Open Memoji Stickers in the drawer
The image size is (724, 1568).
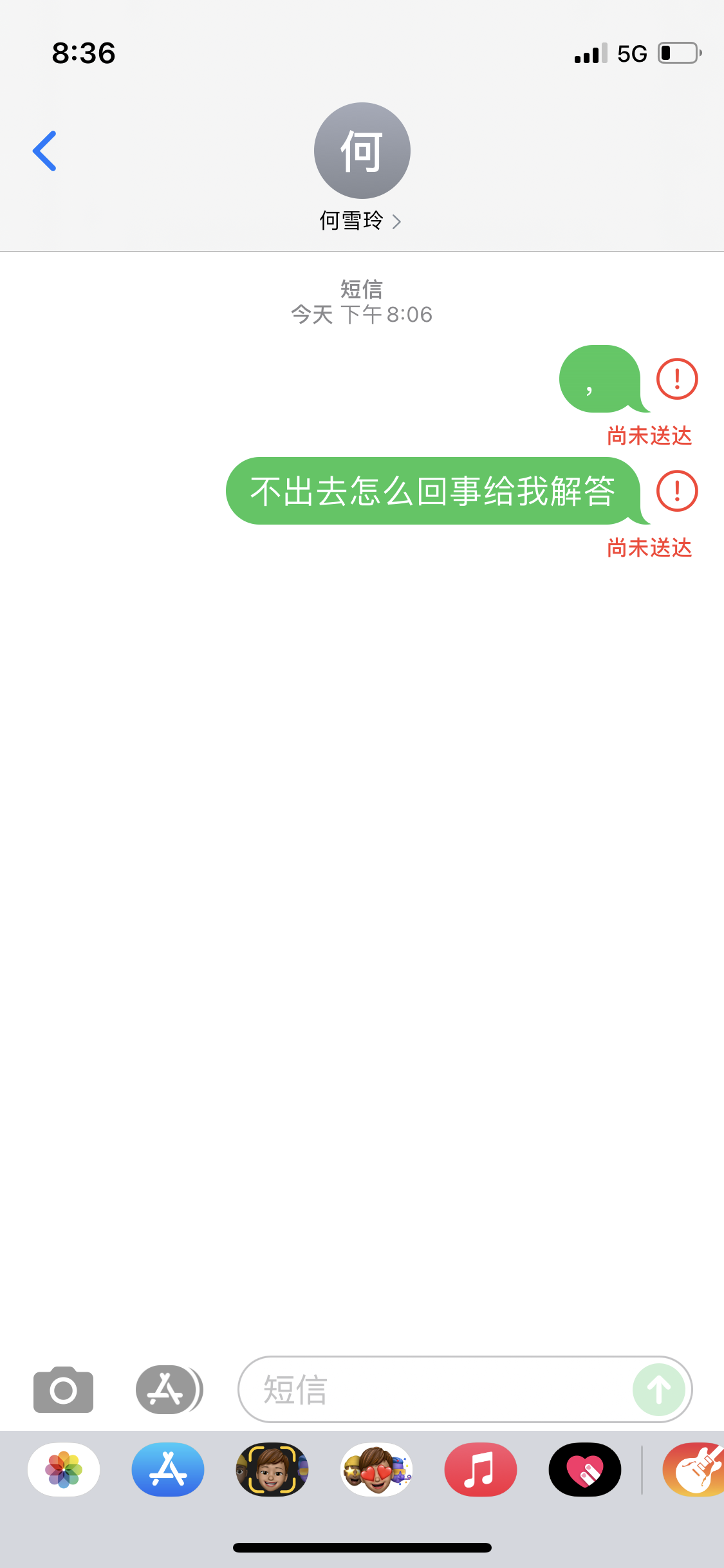pos(376,1470)
